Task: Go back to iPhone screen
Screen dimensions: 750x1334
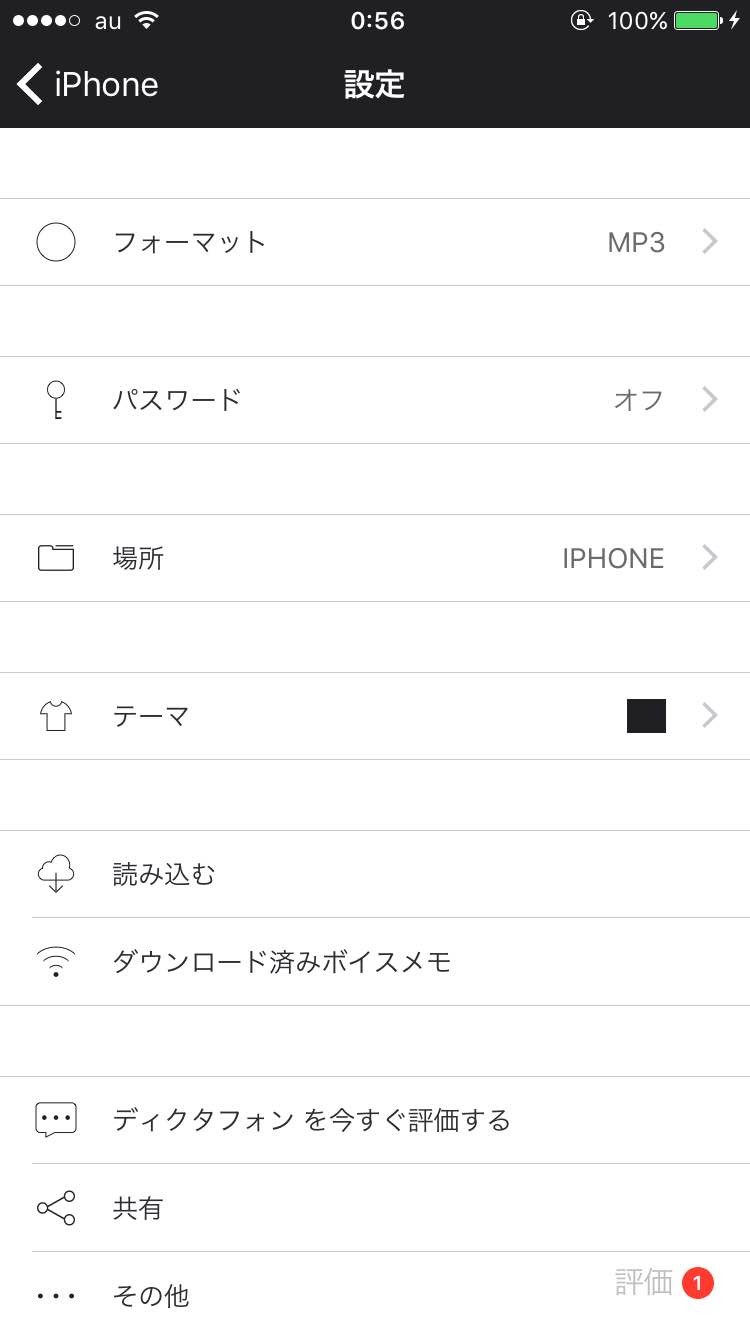Action: 88,85
